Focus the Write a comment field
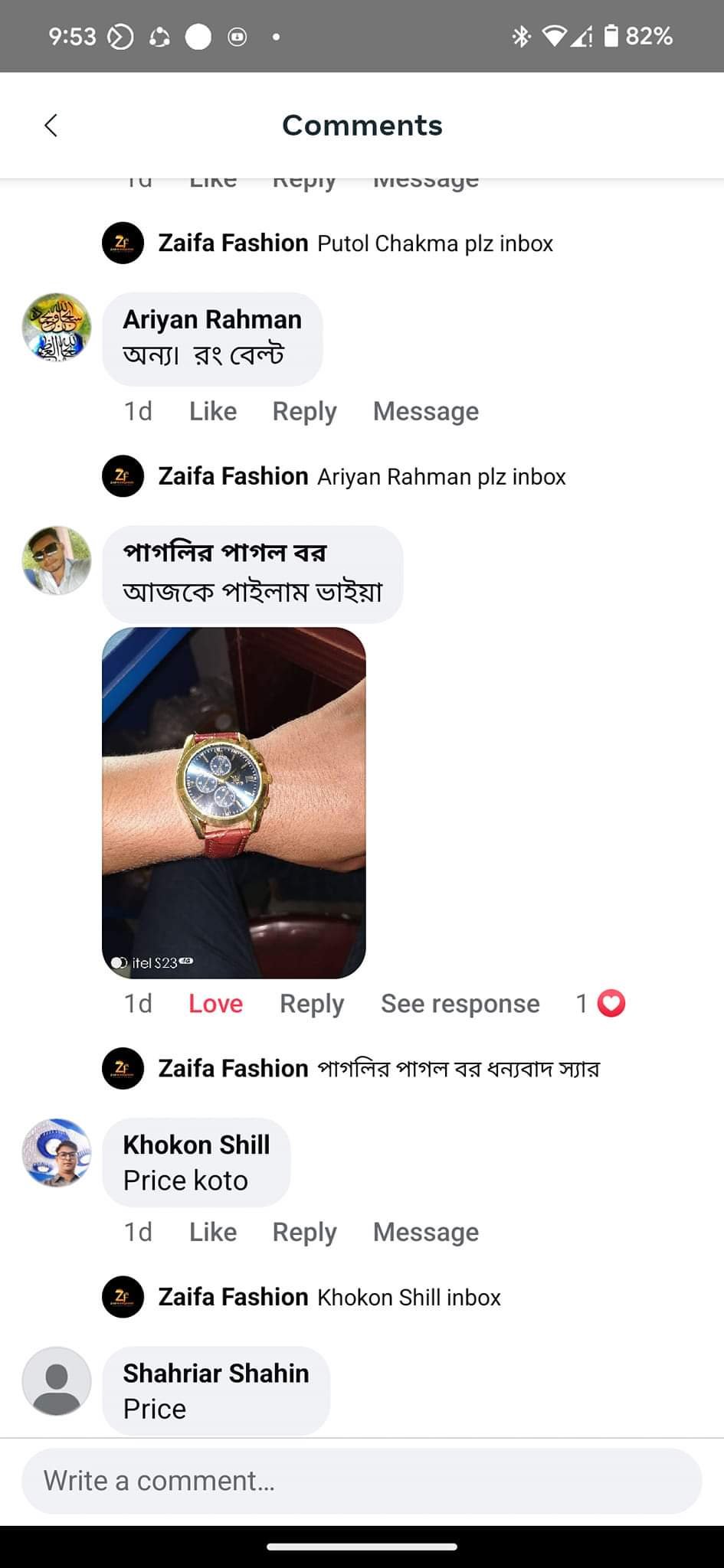Image resolution: width=724 pixels, height=1568 pixels. pos(362,1481)
